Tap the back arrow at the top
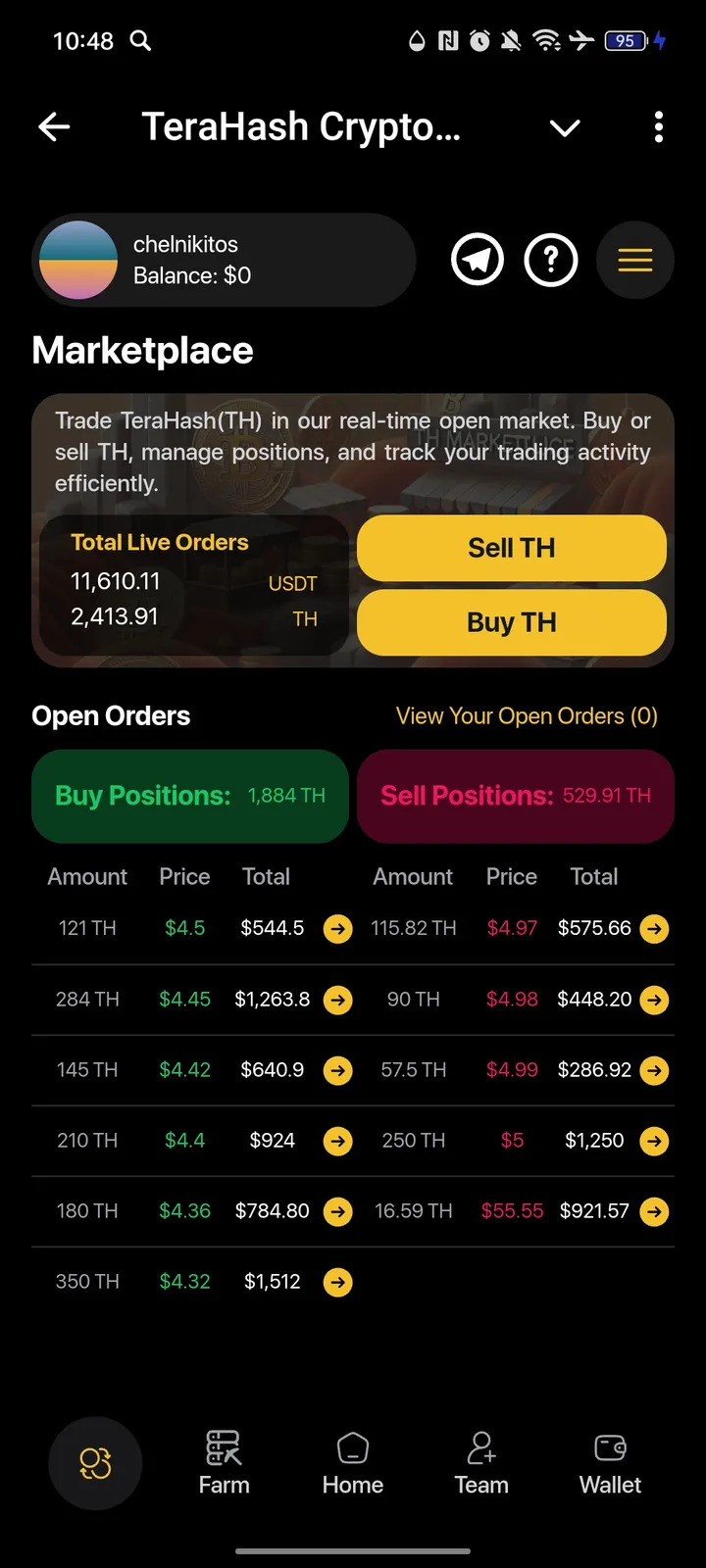The width and height of the screenshot is (706, 1568). pos(54,126)
